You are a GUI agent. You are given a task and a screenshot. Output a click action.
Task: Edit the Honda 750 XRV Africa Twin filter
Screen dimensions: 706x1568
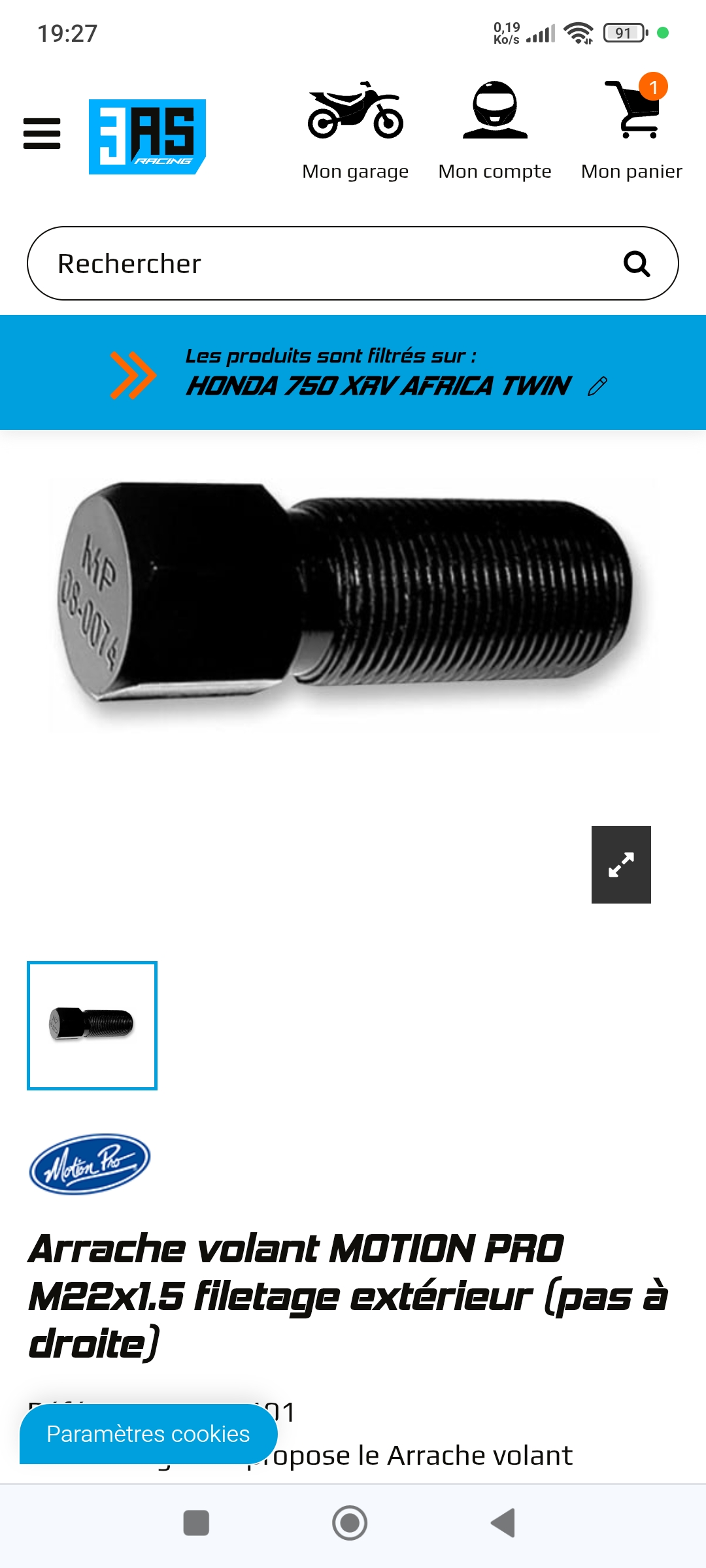click(x=597, y=386)
